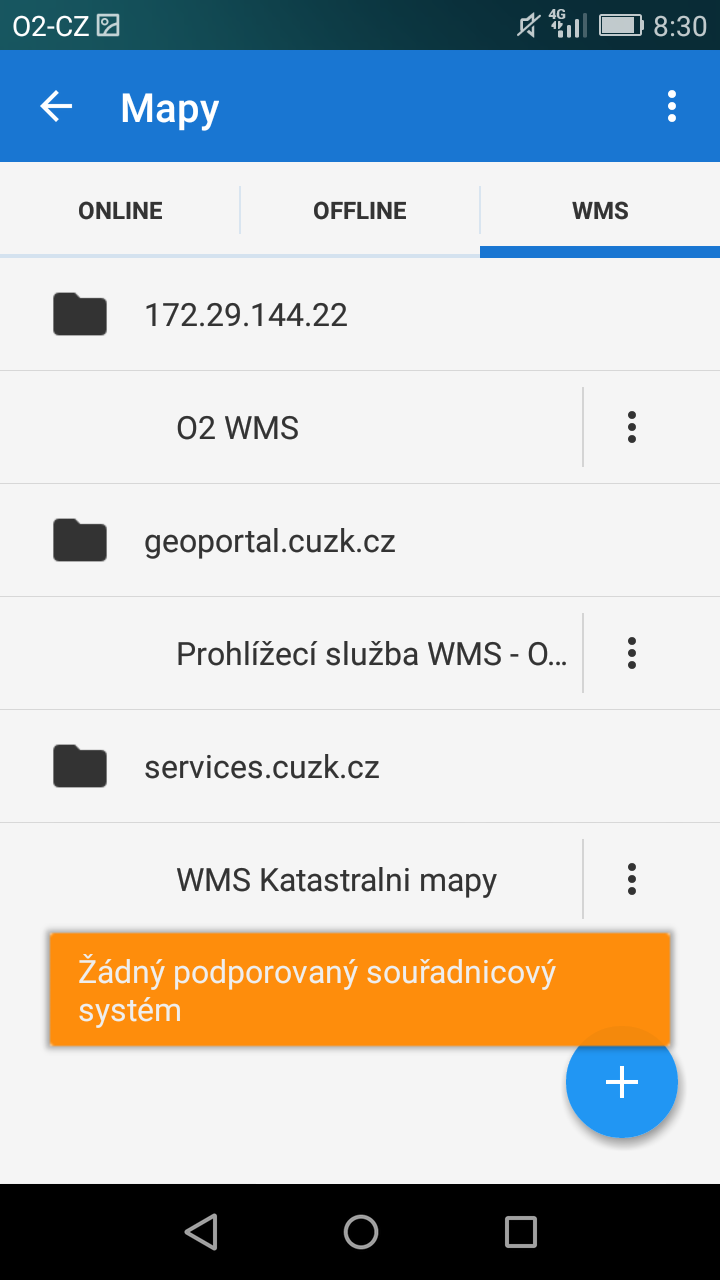Open the system recent apps view
720x1280 pixels.
tap(520, 1232)
